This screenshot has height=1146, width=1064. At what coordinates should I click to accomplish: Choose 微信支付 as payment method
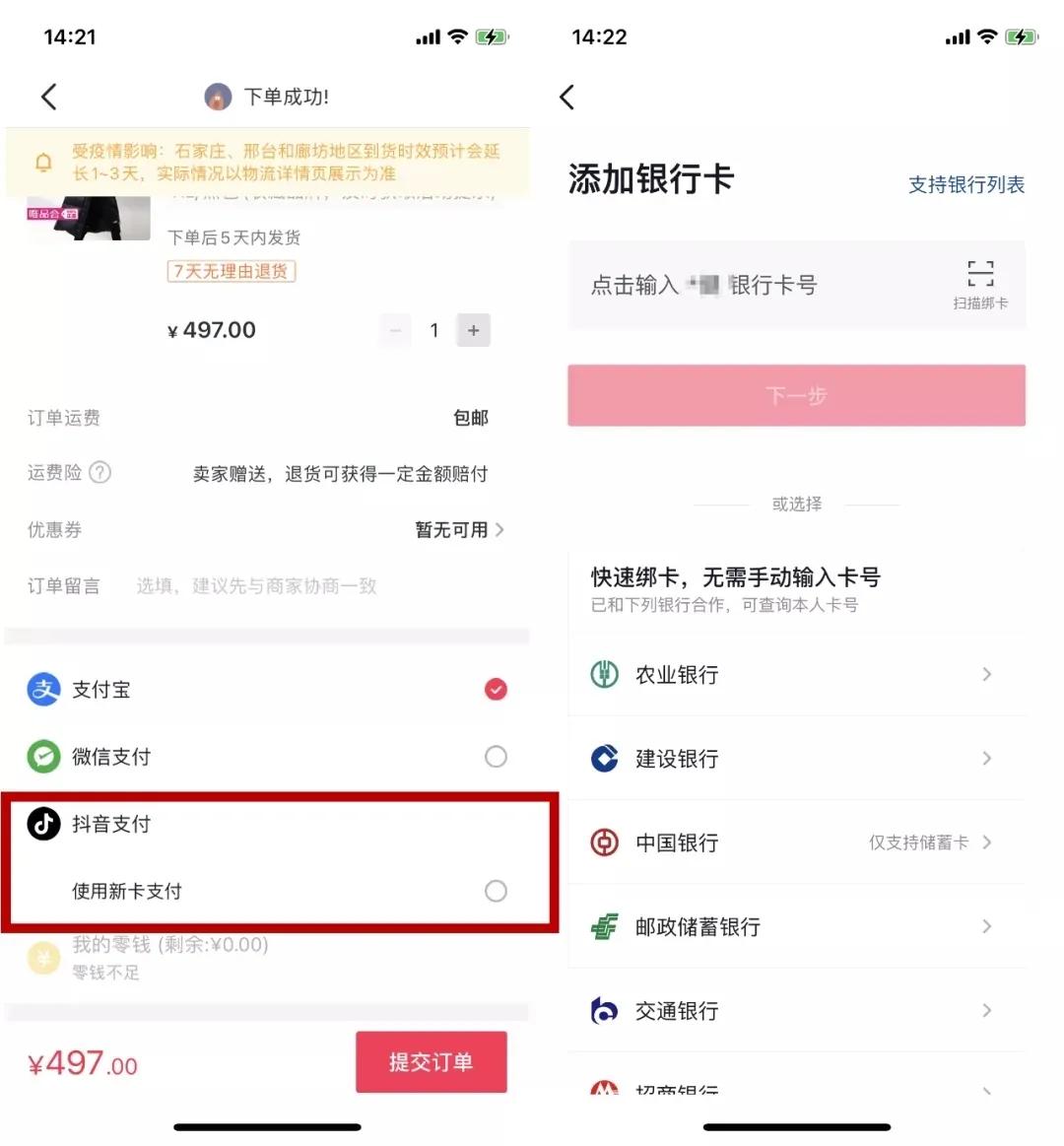(x=496, y=757)
